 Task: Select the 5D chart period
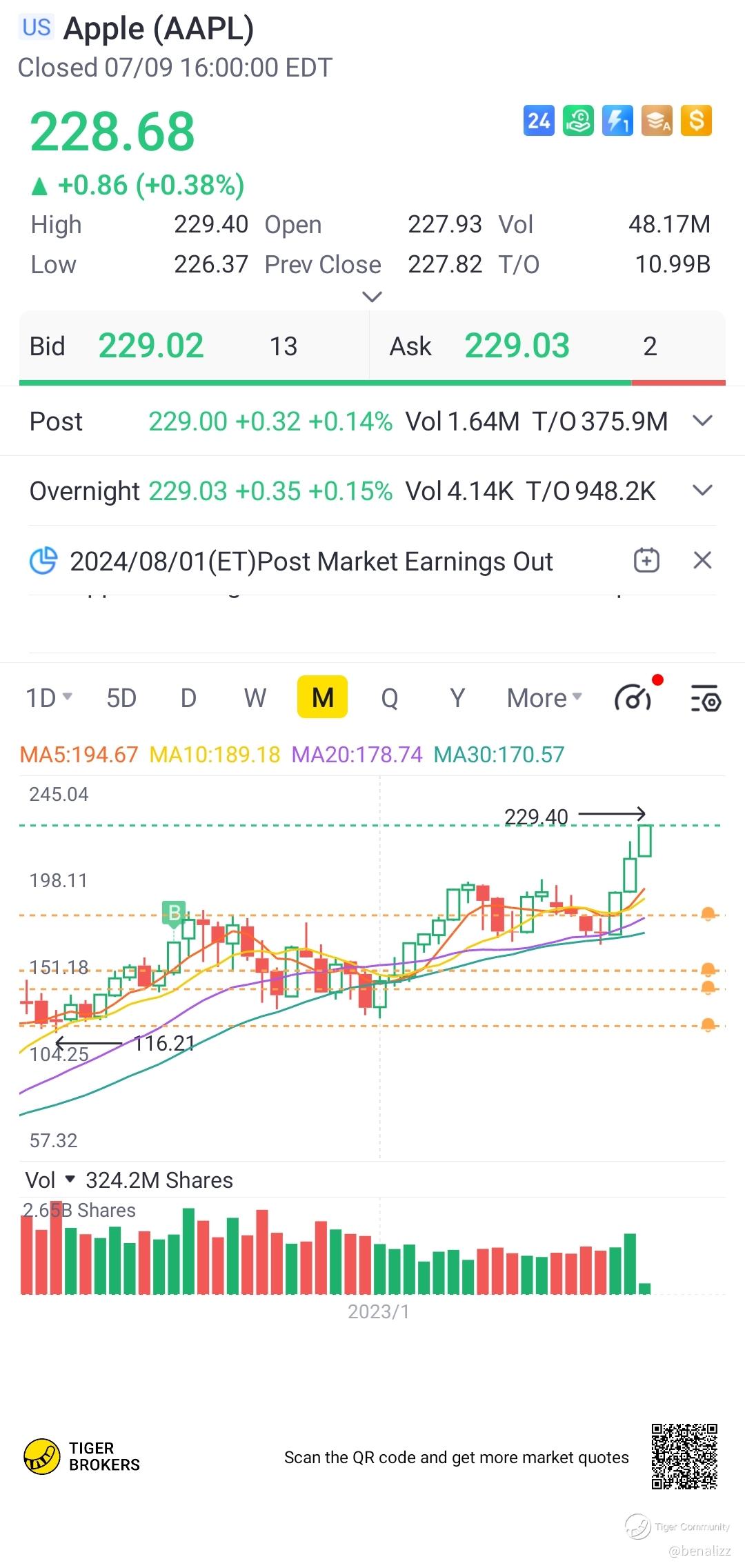(121, 698)
